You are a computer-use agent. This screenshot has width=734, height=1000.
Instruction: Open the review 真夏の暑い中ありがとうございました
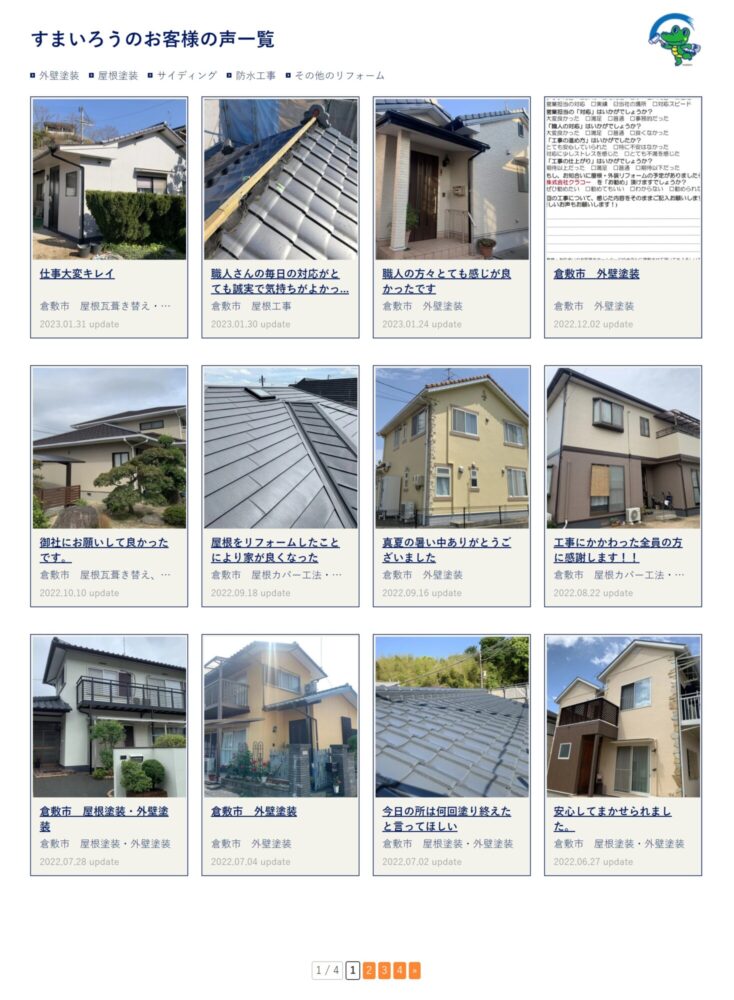(446, 549)
